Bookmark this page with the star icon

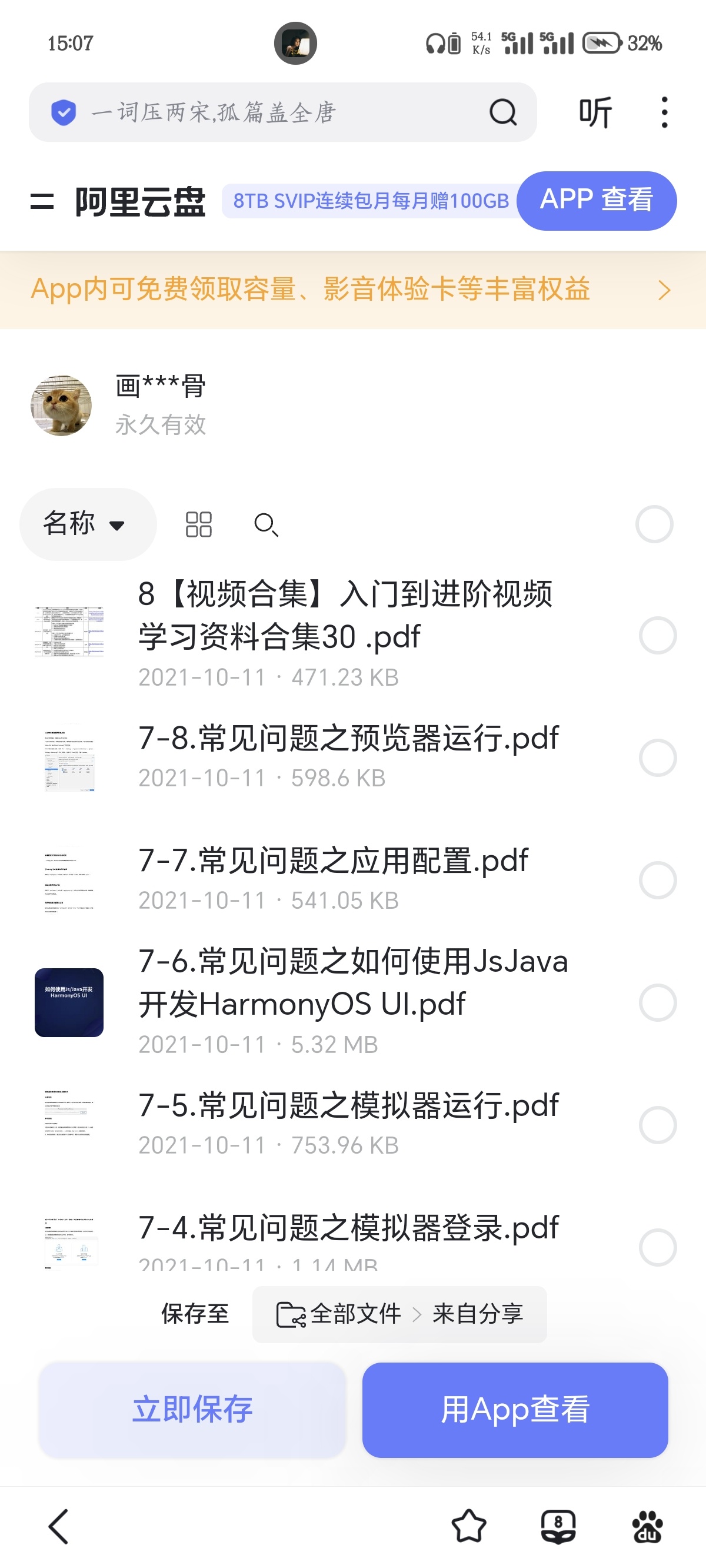point(469,1527)
